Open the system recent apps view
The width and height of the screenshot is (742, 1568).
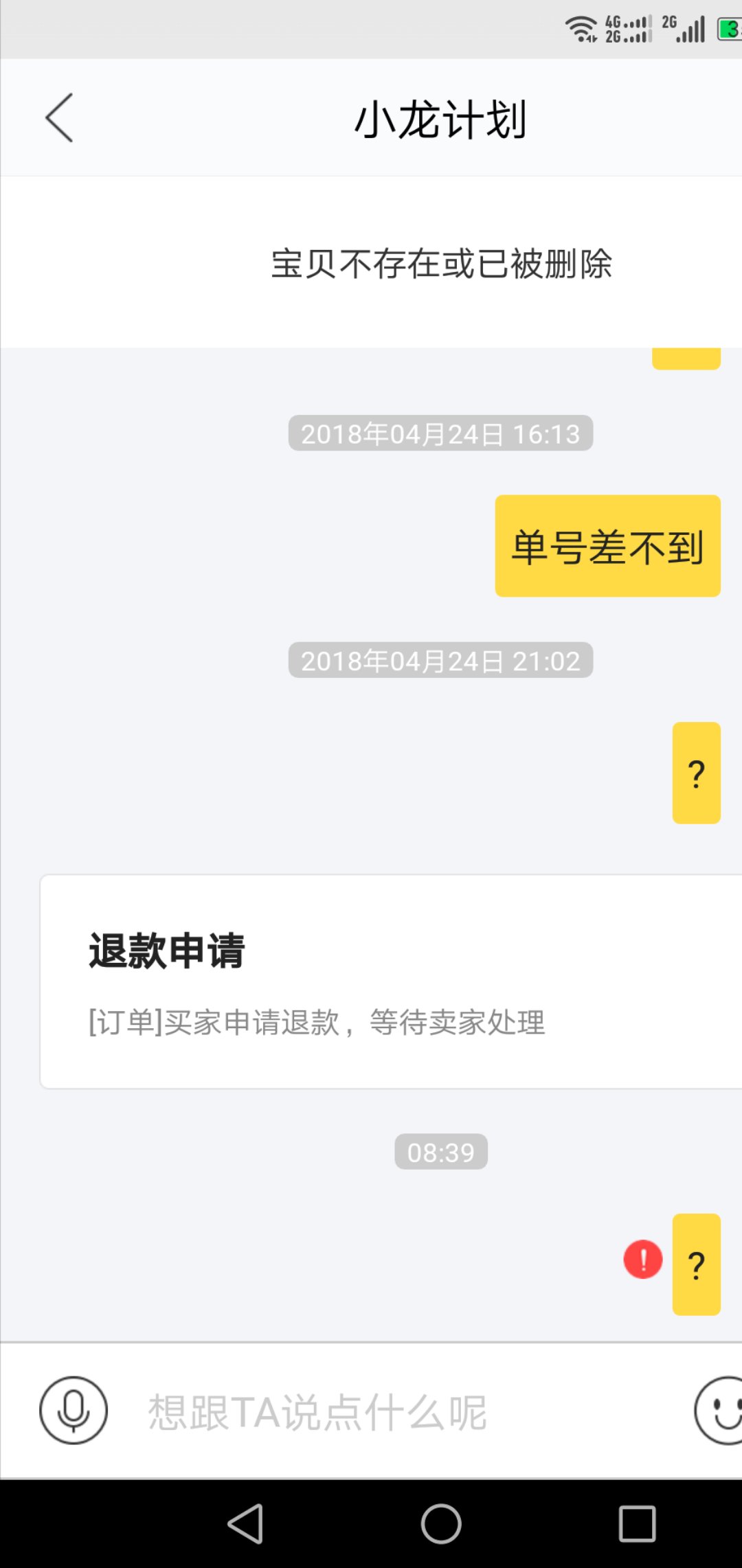[637, 1523]
